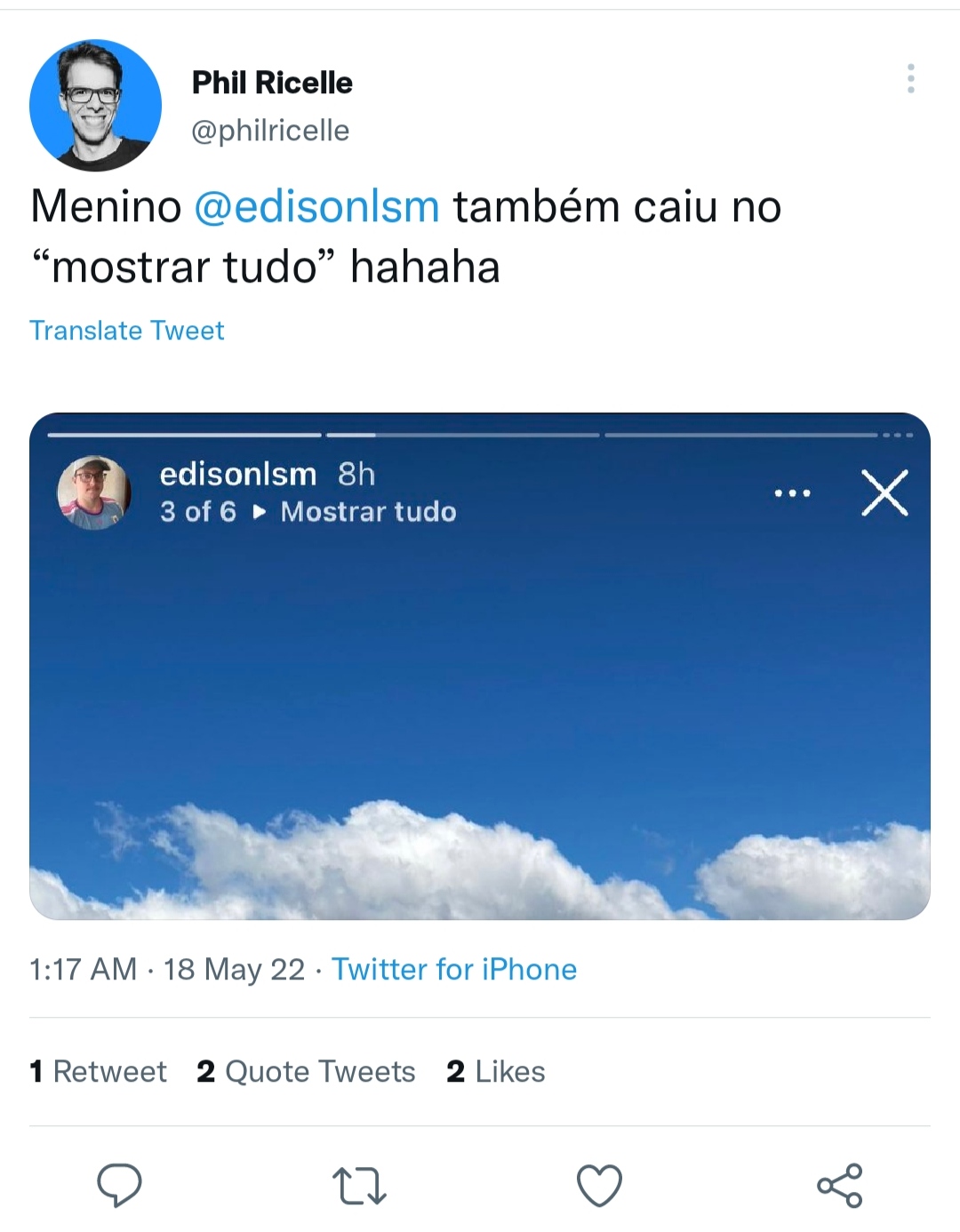View the 2 Quote Tweets

coord(306,1071)
